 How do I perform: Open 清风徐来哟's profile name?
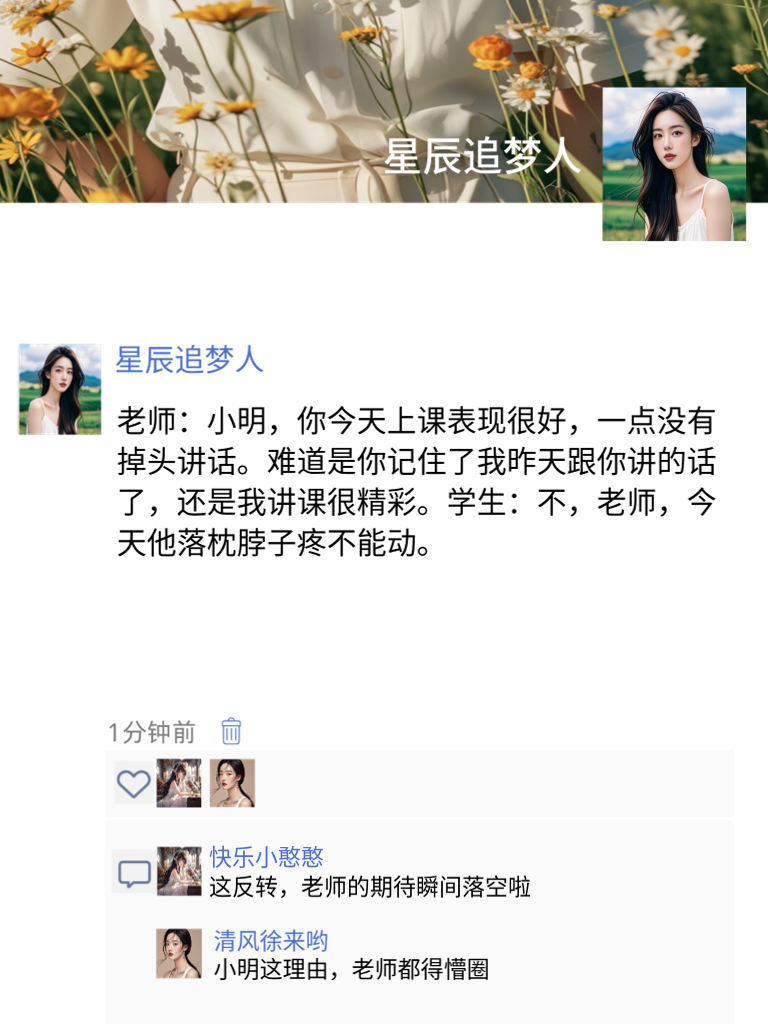[x=270, y=940]
